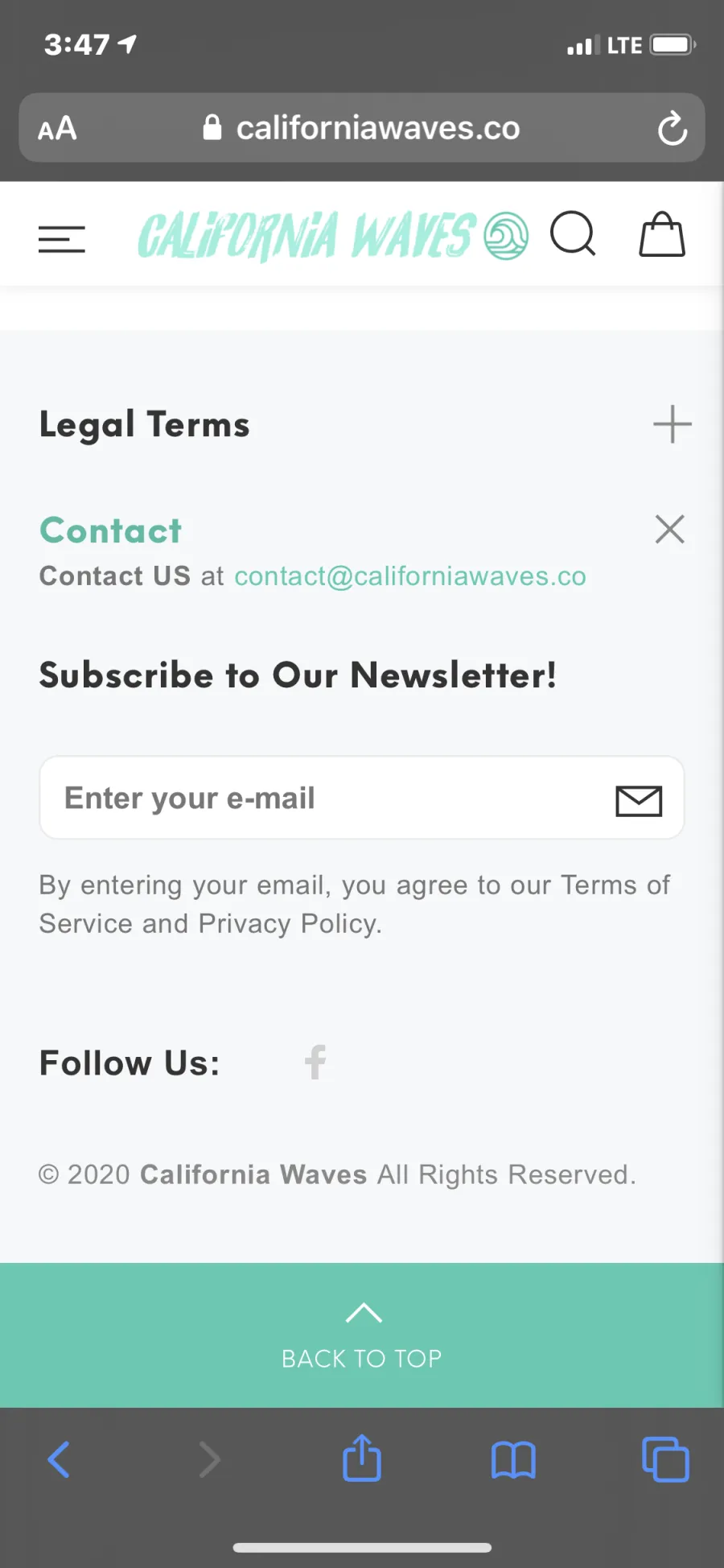Viewport: 724px width, 1568px height.
Task: Go back in Safari
Action: [59, 1459]
